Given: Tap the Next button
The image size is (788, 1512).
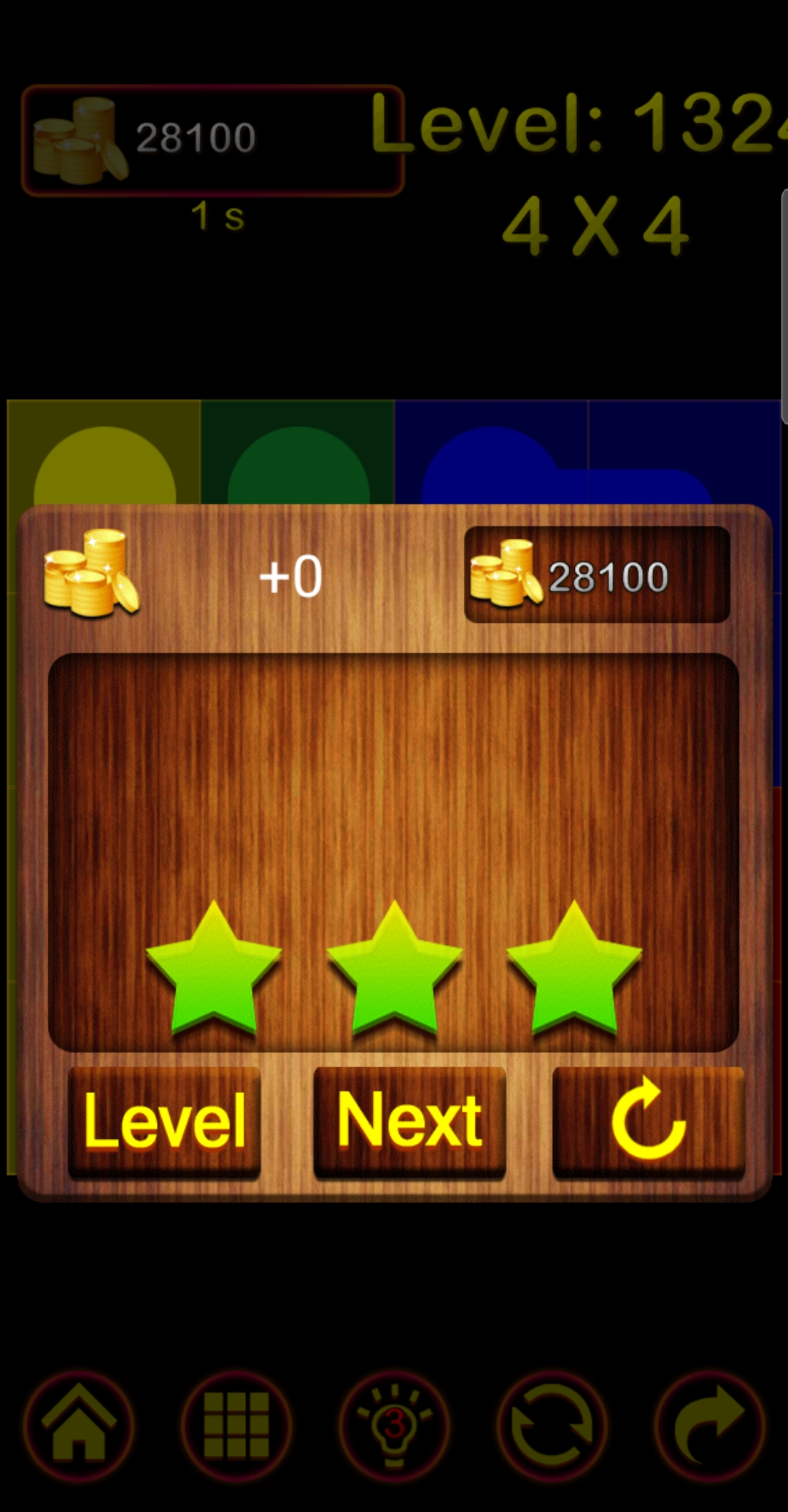Looking at the screenshot, I should [409, 1121].
